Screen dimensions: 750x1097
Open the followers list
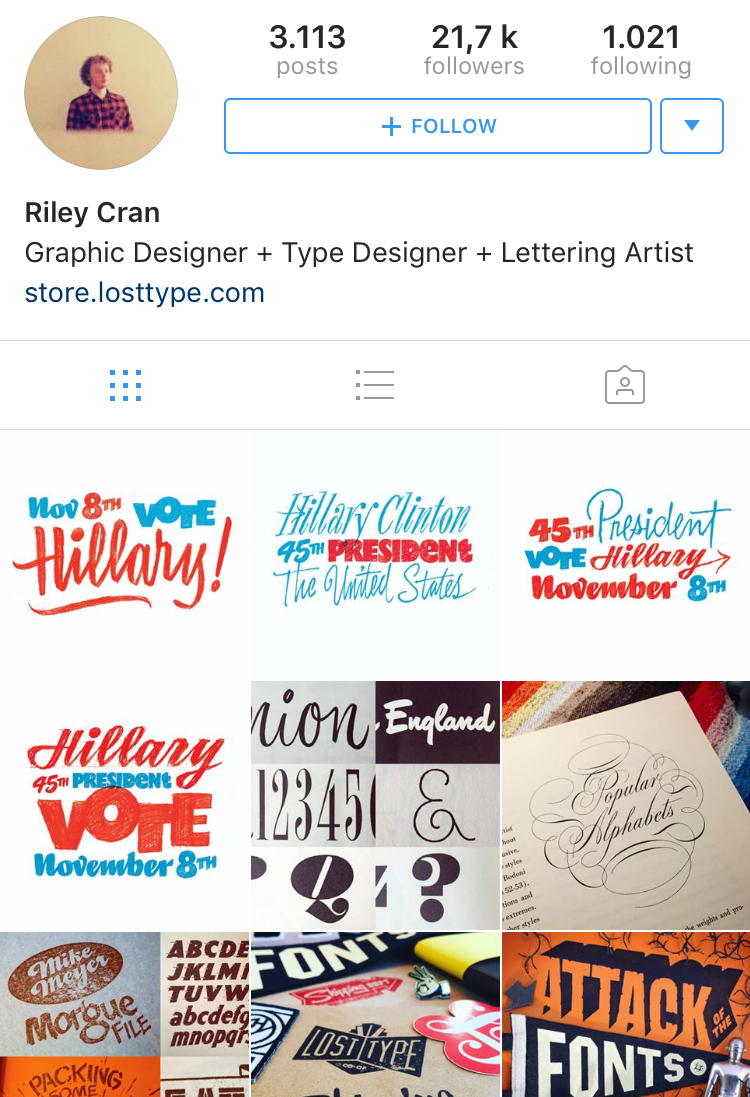tap(474, 50)
